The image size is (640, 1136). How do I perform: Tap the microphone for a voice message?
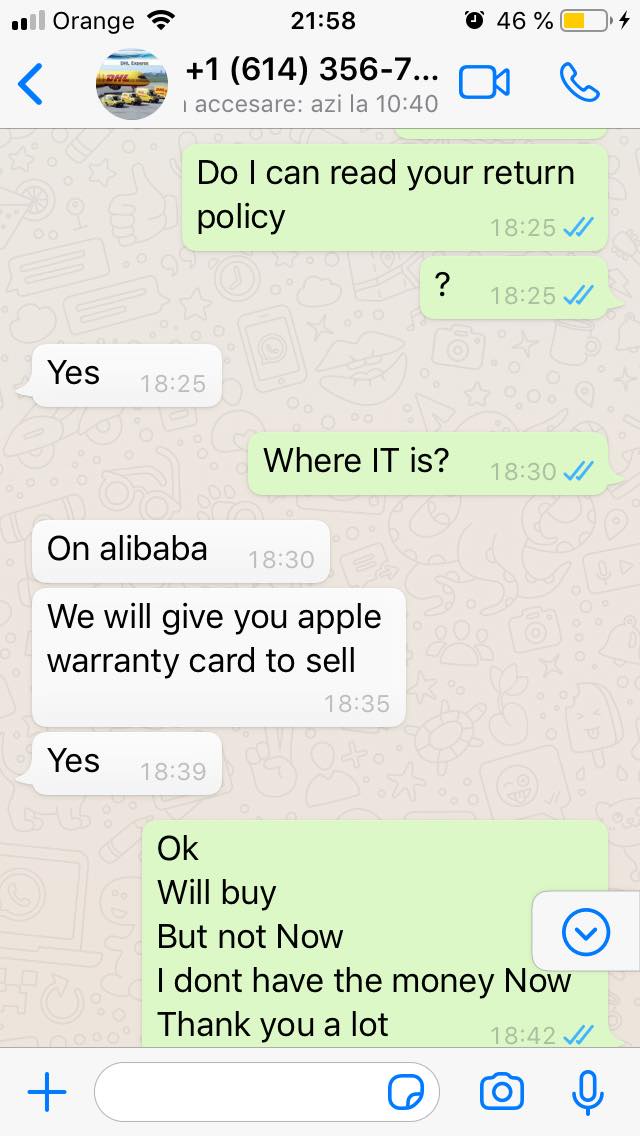click(x=587, y=1092)
